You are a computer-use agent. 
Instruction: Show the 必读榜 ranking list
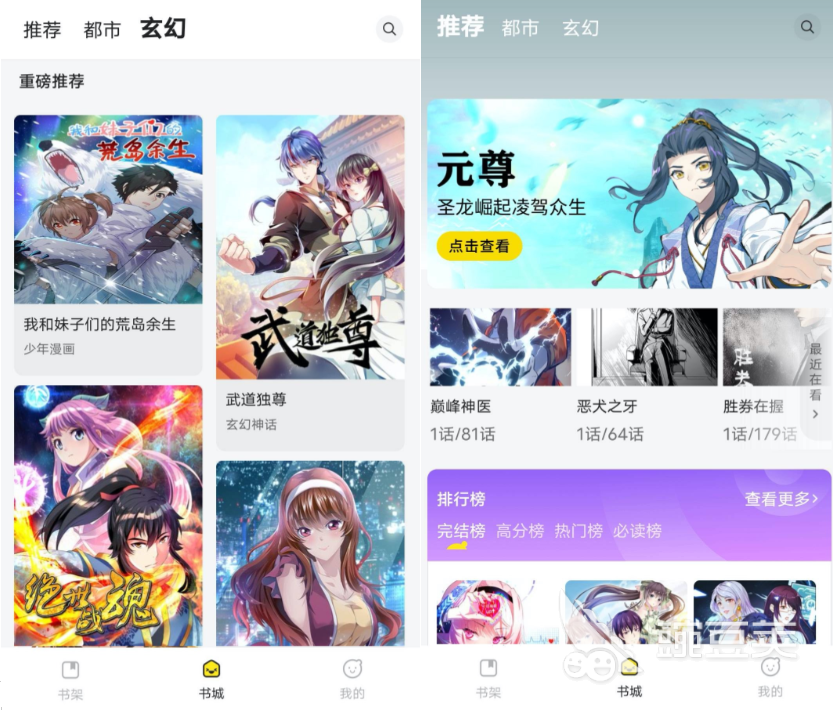[x=637, y=531]
